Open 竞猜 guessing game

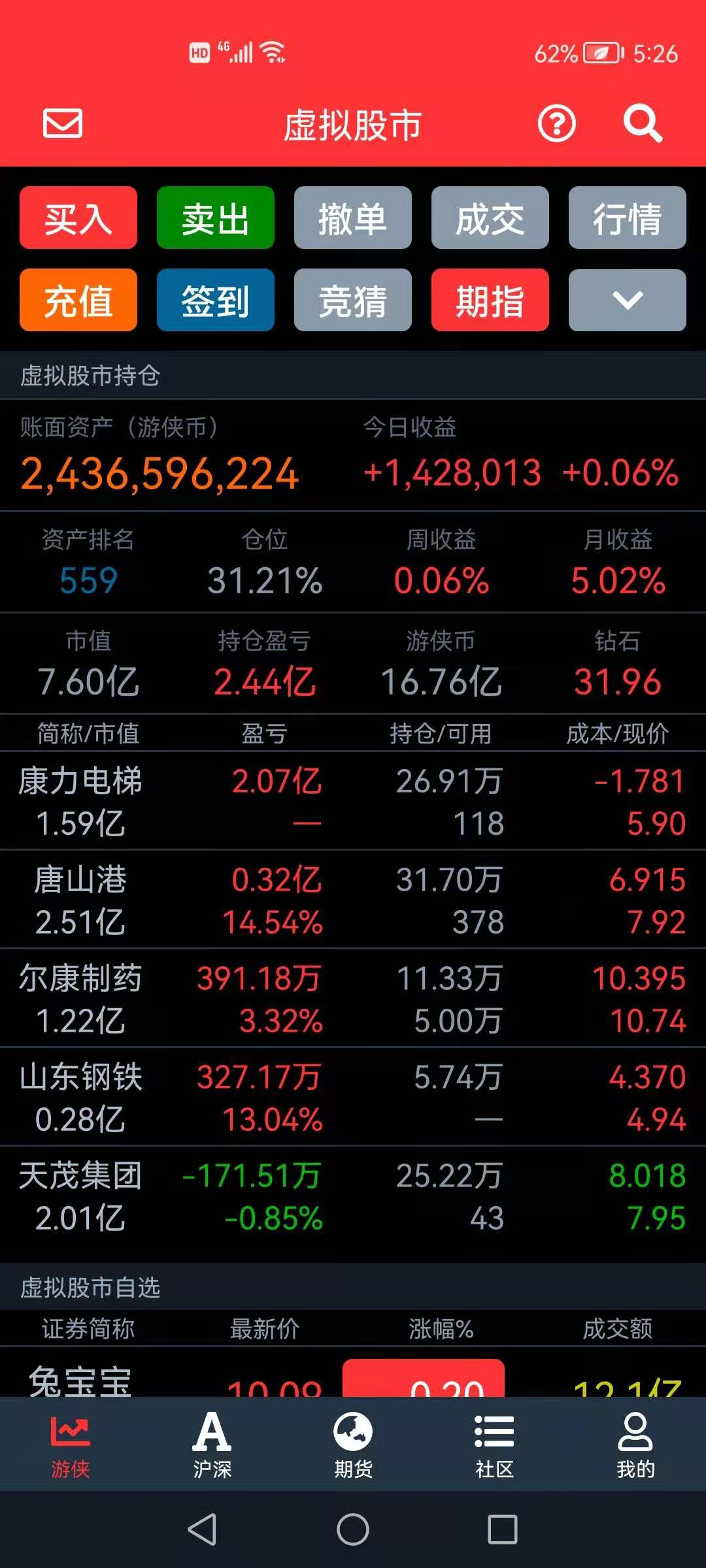pyautogui.click(x=353, y=300)
